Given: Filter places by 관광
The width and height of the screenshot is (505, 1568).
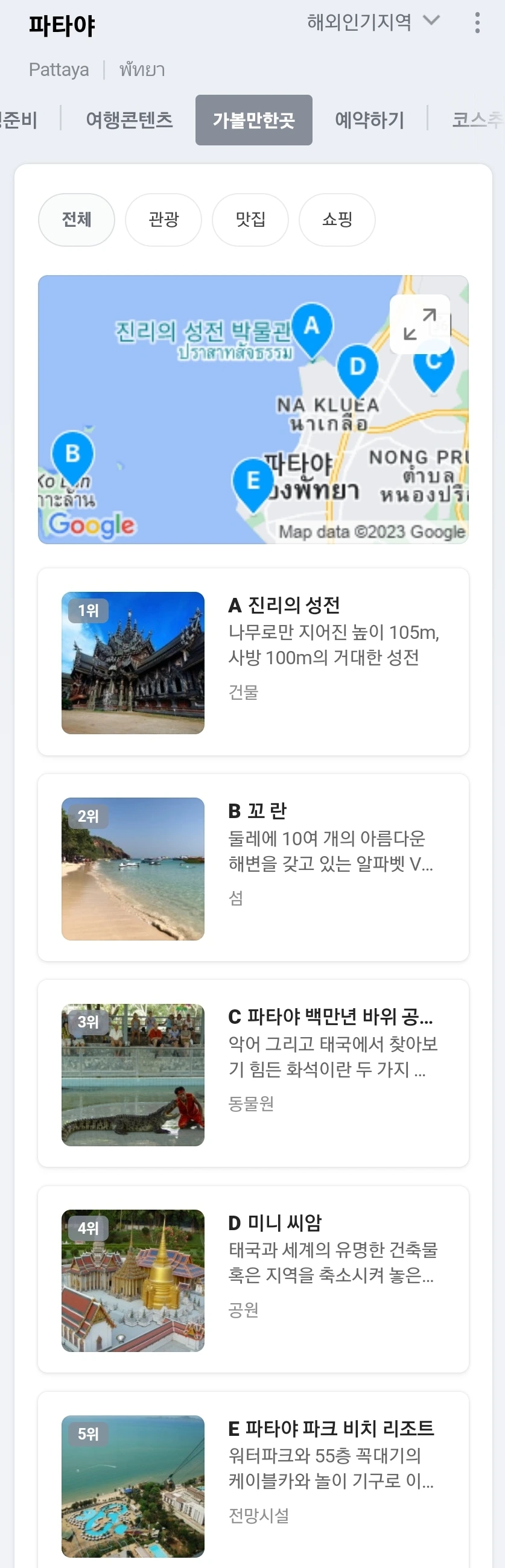Looking at the screenshot, I should 163,220.
